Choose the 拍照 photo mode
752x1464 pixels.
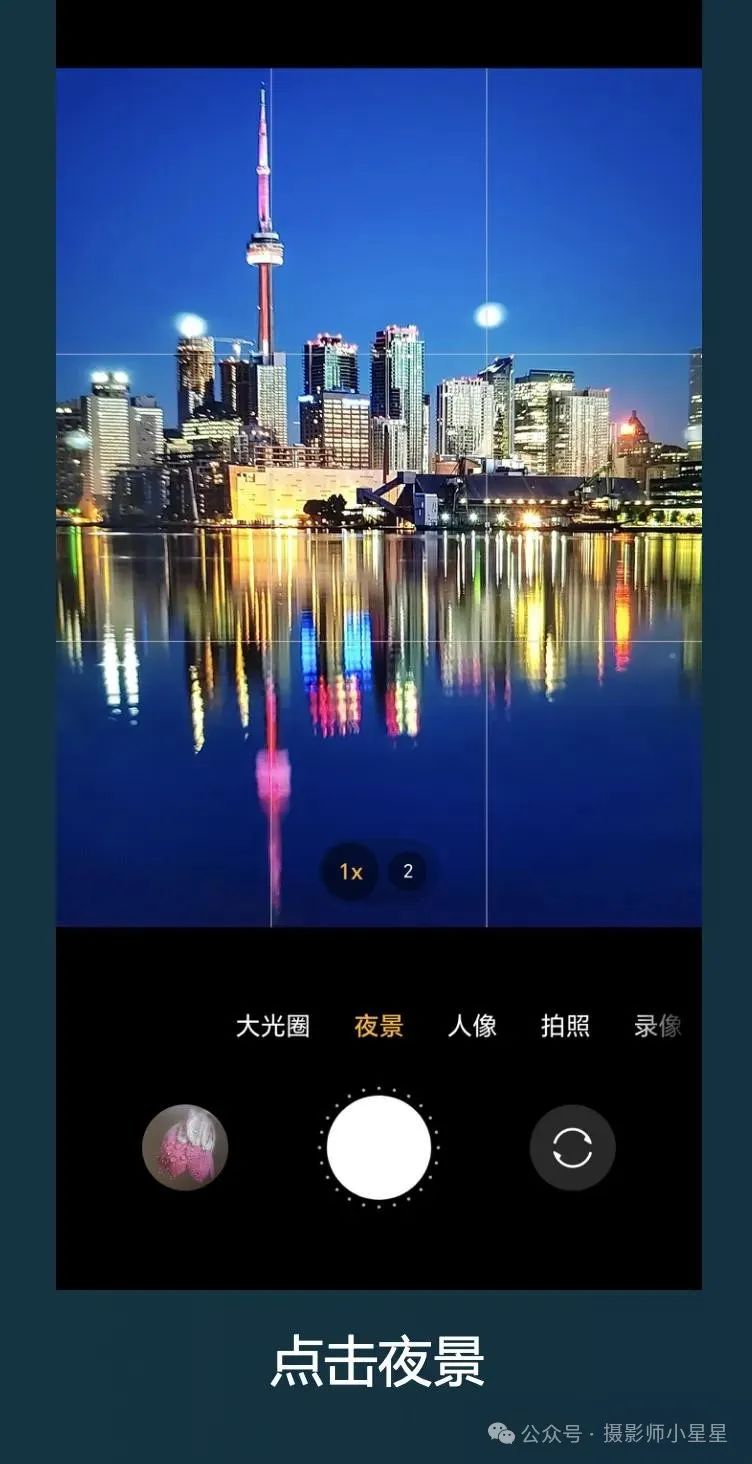[565, 1026]
